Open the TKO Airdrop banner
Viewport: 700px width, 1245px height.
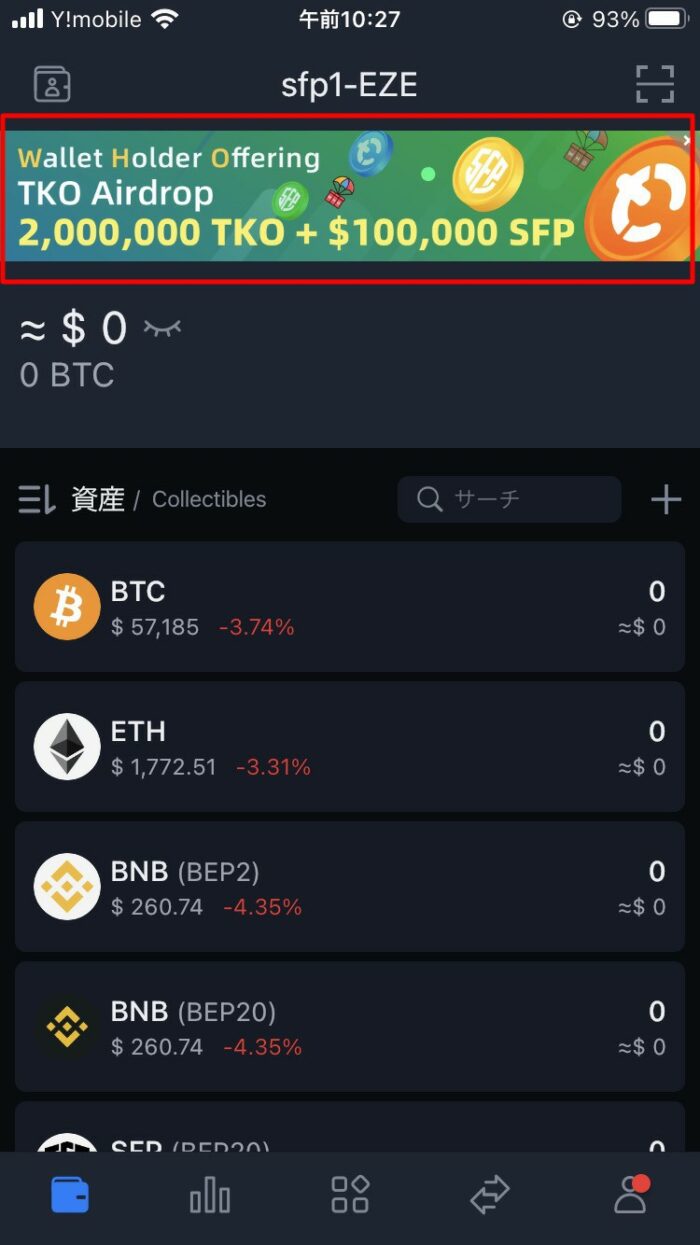click(x=347, y=197)
